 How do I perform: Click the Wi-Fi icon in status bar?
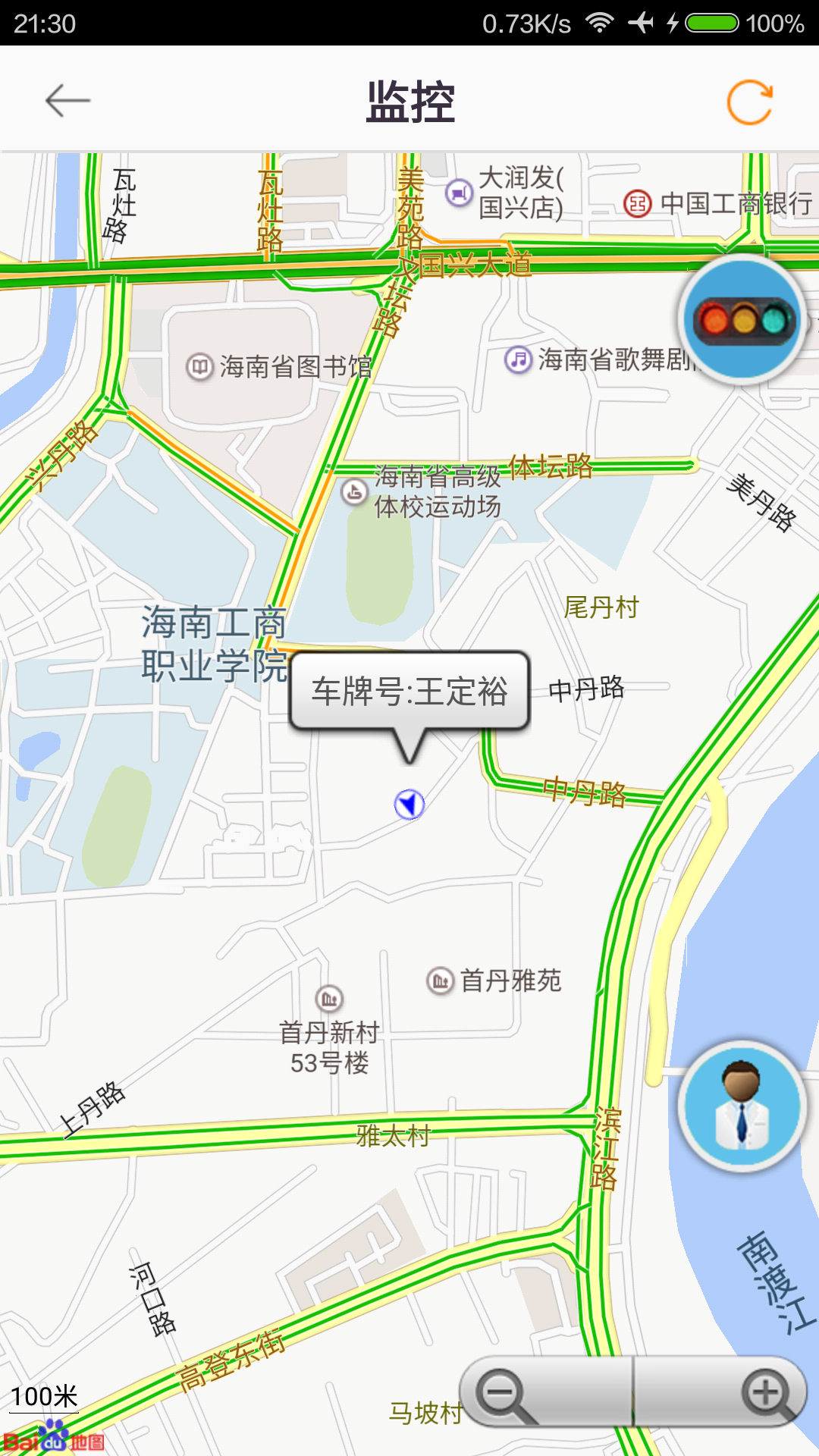click(601, 22)
